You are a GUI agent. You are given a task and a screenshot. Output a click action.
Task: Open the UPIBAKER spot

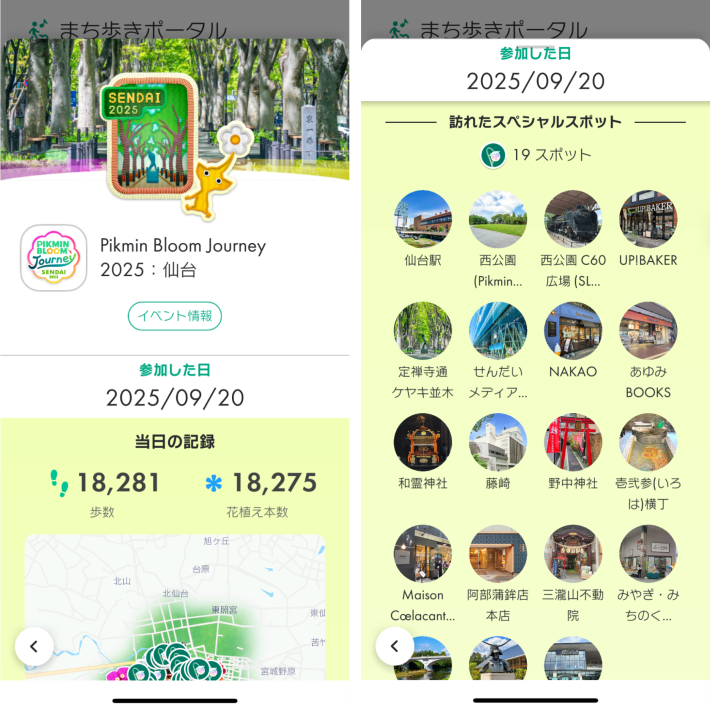pos(648,219)
